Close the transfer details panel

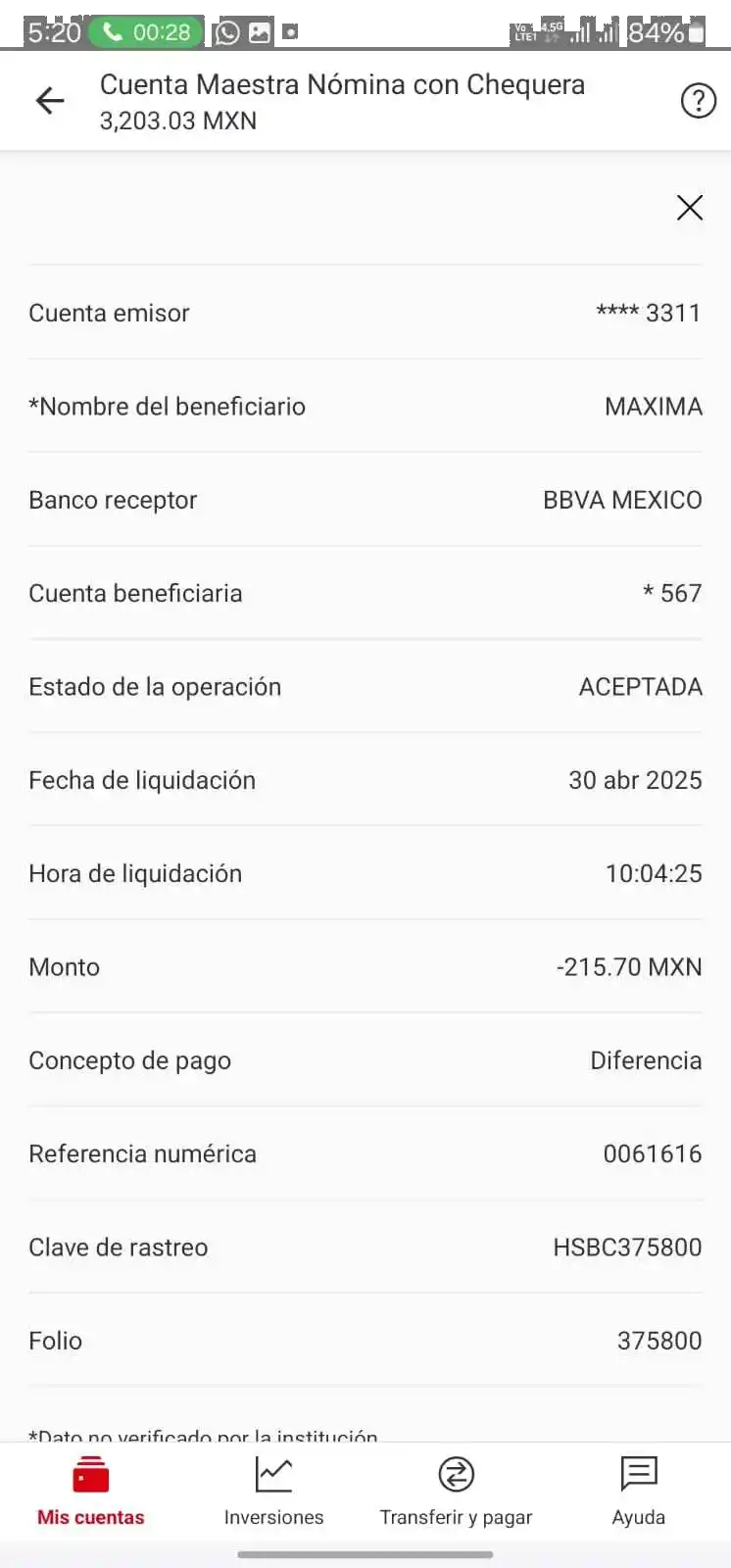pyautogui.click(x=690, y=208)
